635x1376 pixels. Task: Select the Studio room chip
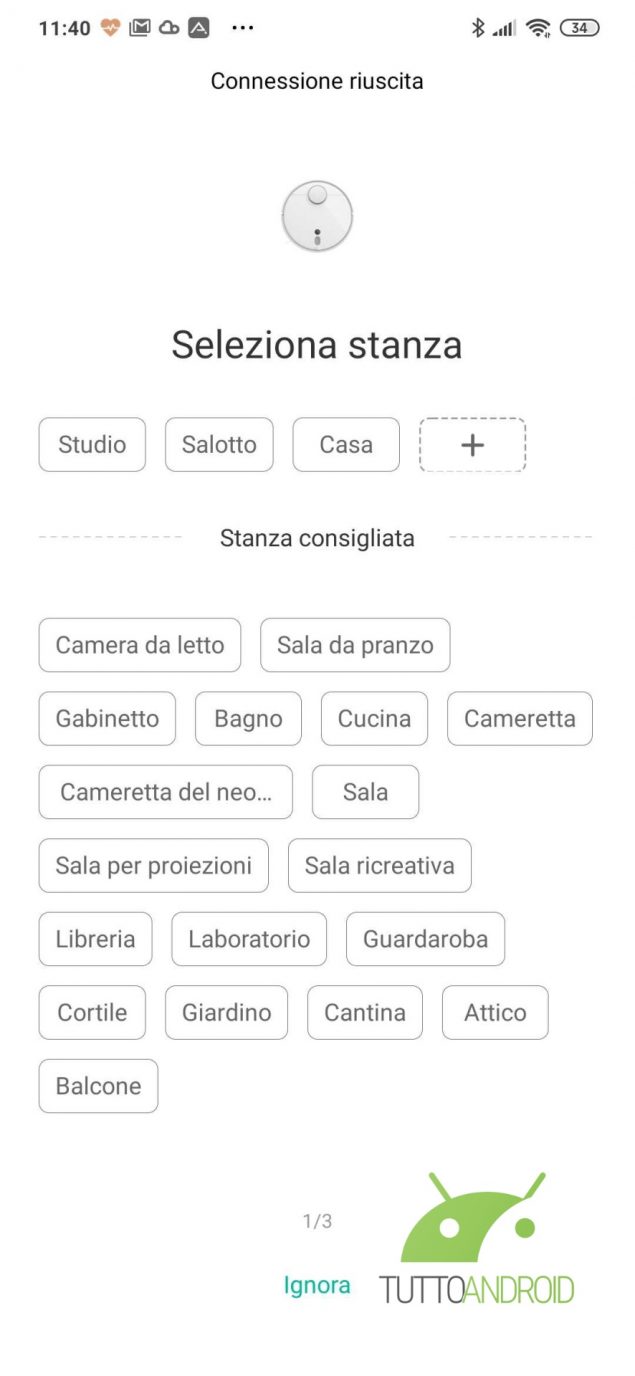point(92,445)
